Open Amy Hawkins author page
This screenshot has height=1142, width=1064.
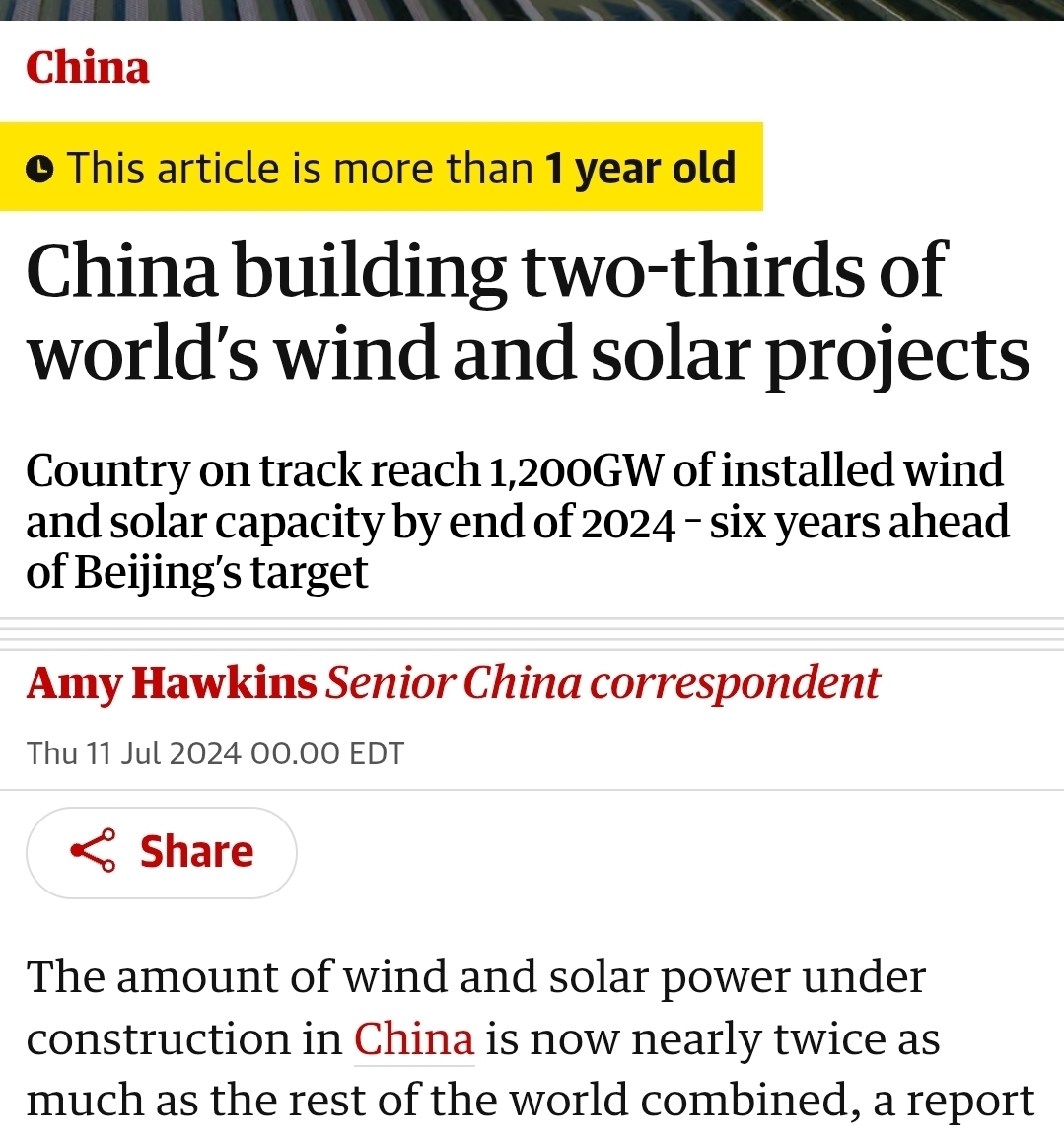click(x=172, y=682)
